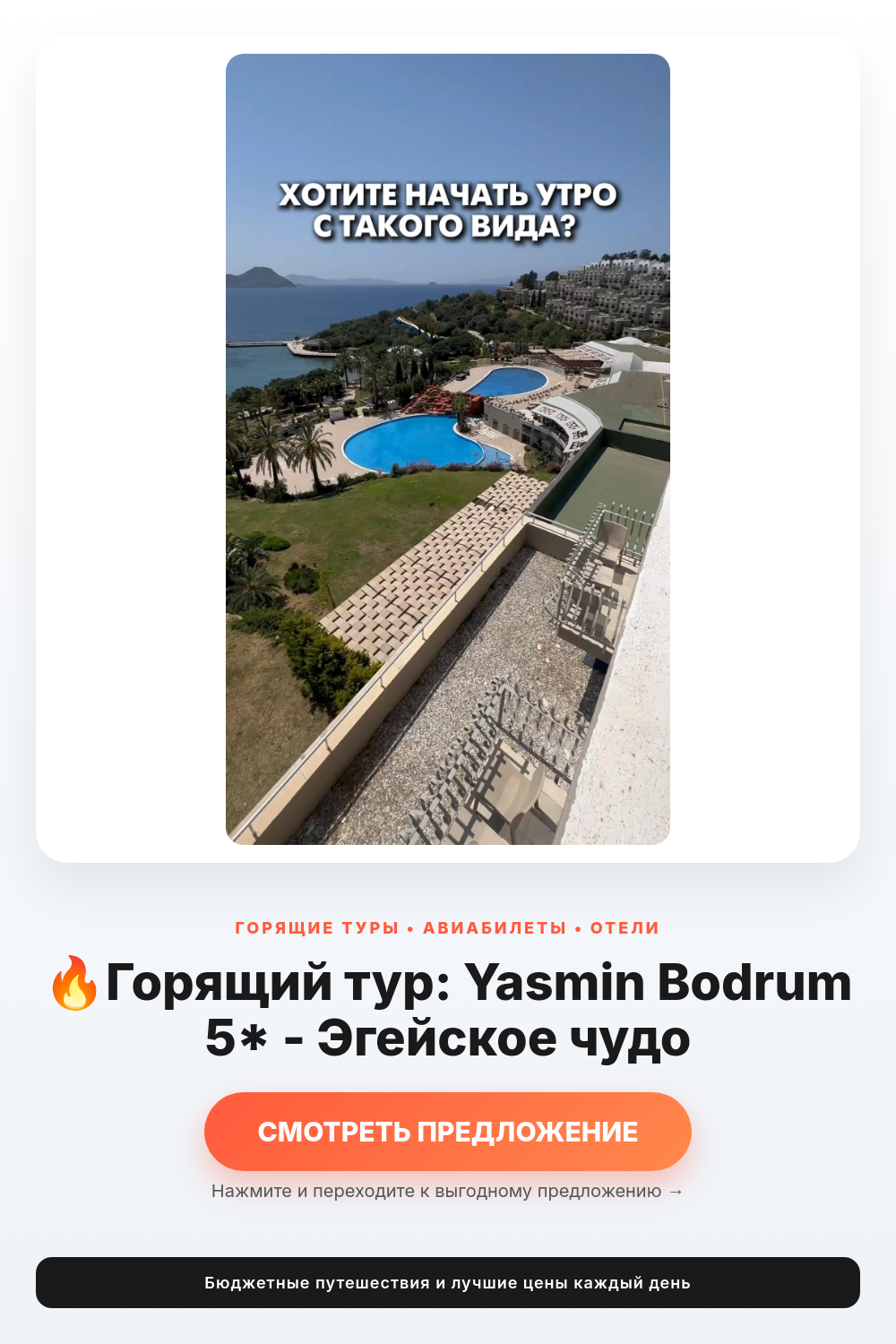
Task: Tap the СМОТРЕТЬ ПРЕДЛОЖЕНИЕ button
Action: pyautogui.click(x=448, y=1131)
